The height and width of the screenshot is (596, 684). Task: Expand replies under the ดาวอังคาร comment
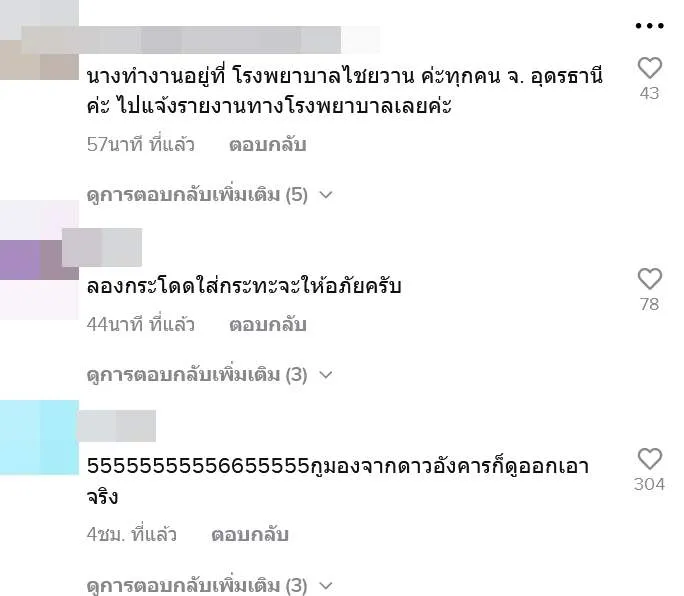(x=209, y=585)
